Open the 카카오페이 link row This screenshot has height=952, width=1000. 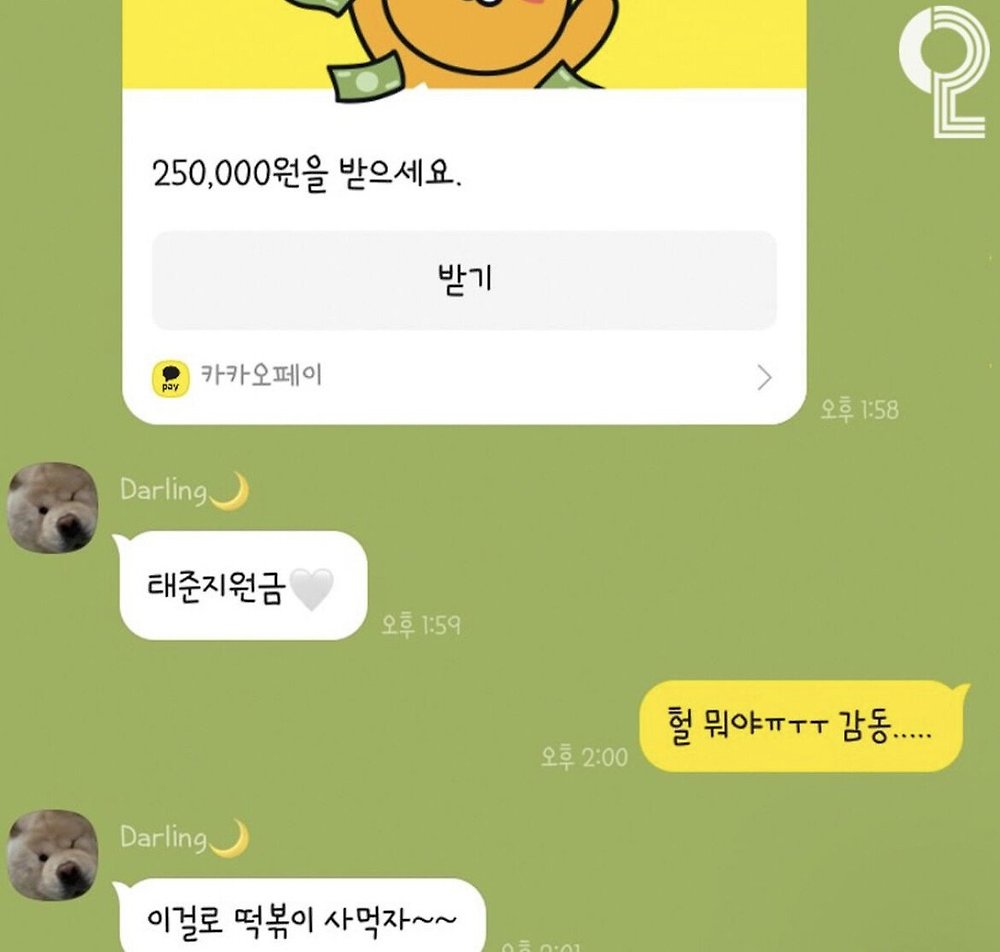coord(462,377)
